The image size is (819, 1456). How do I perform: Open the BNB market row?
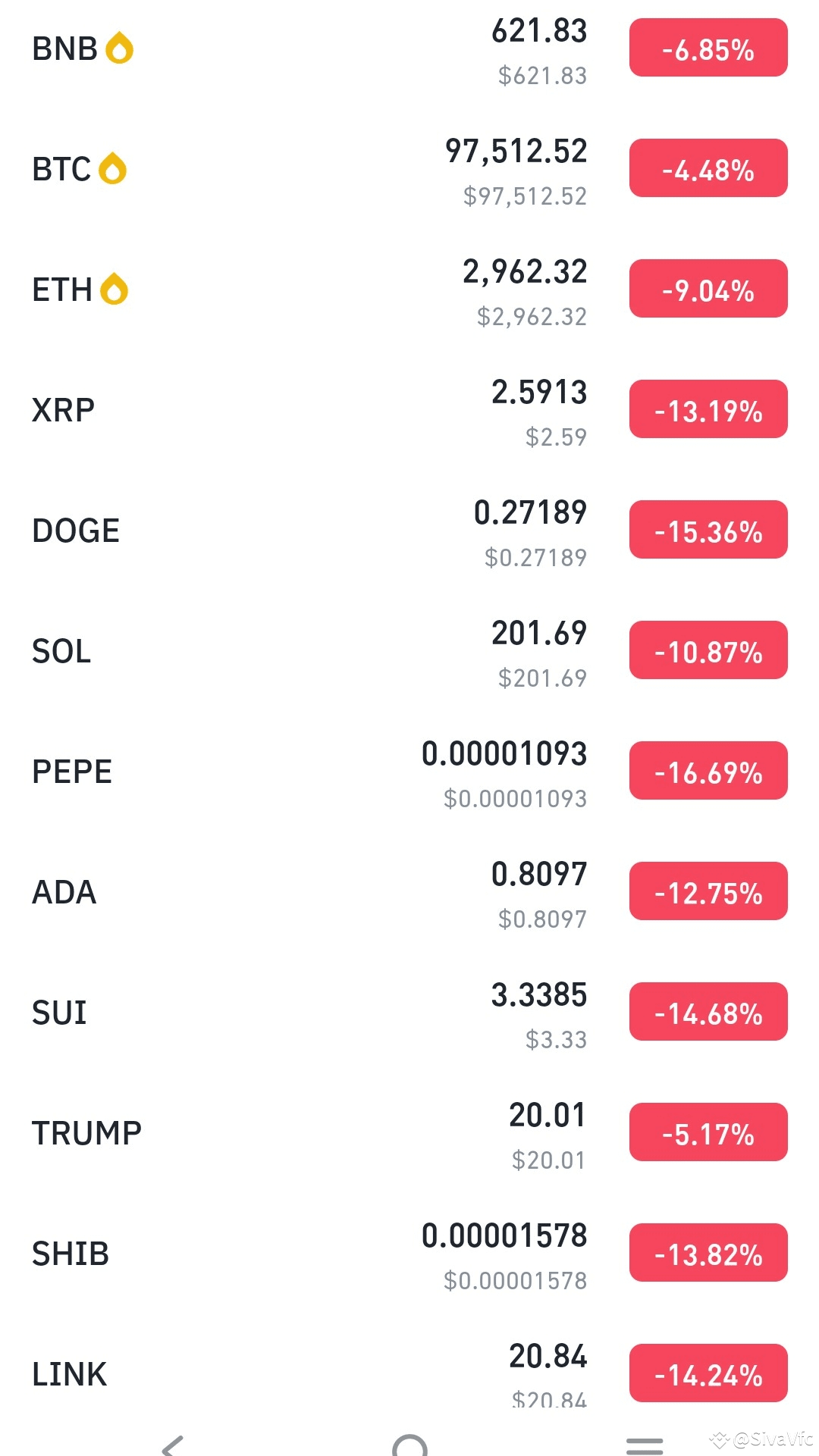(x=409, y=49)
